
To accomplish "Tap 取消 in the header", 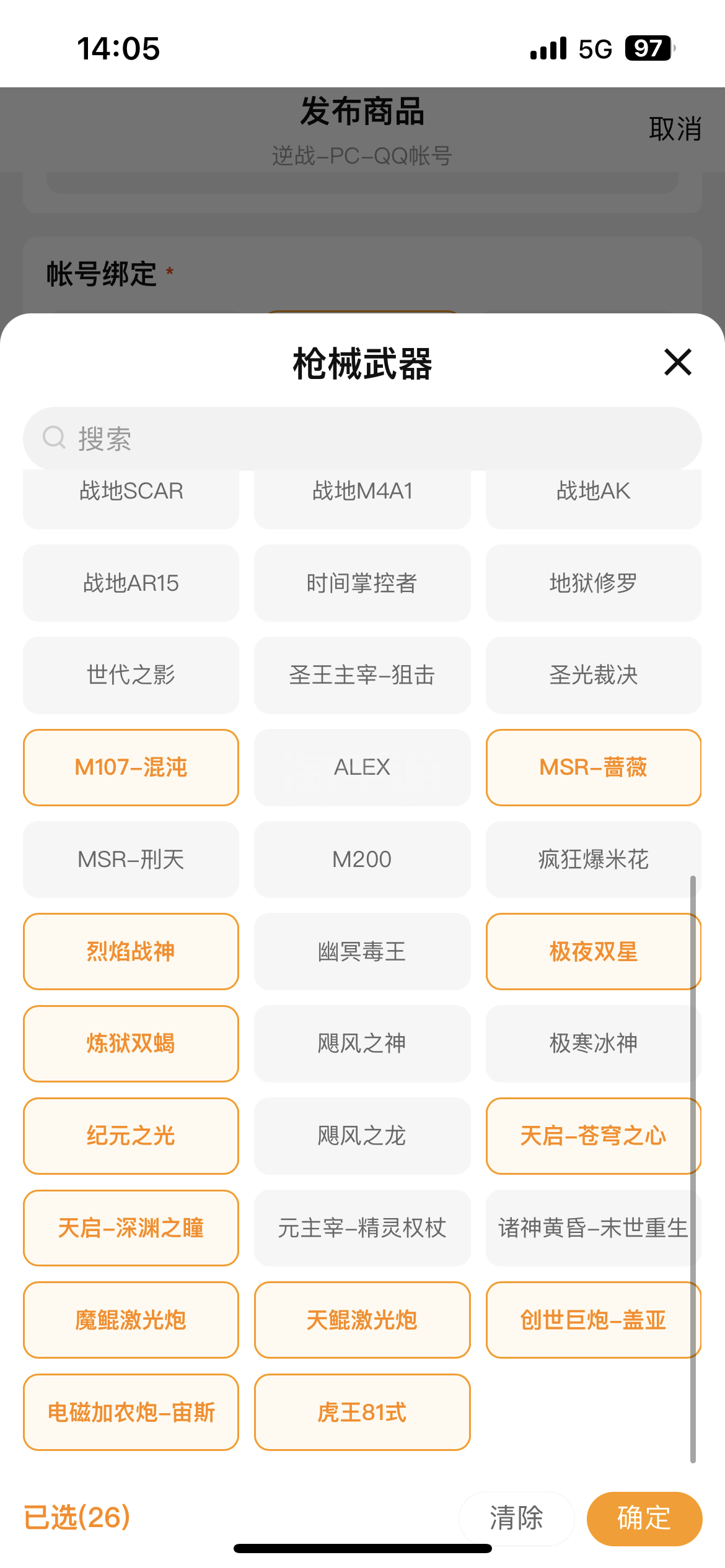I will coord(675,129).
